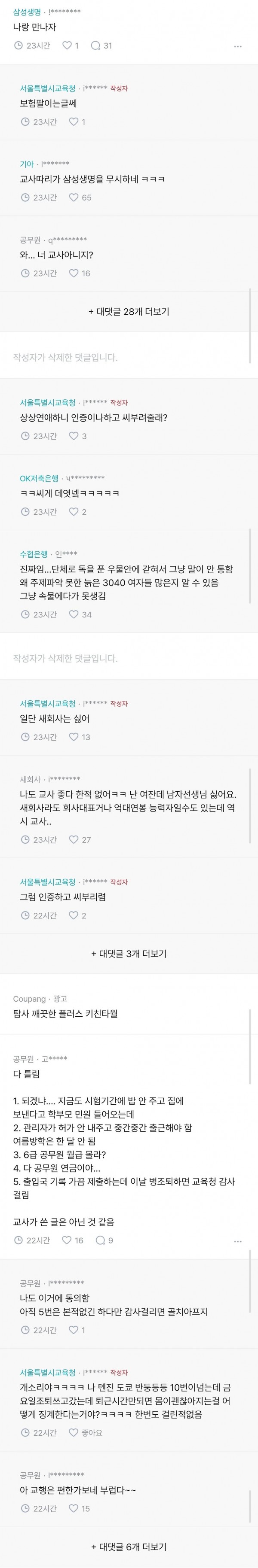Tap 좋아요 on the '개소리야' reply
258x1568 pixels.
pos(86,1433)
